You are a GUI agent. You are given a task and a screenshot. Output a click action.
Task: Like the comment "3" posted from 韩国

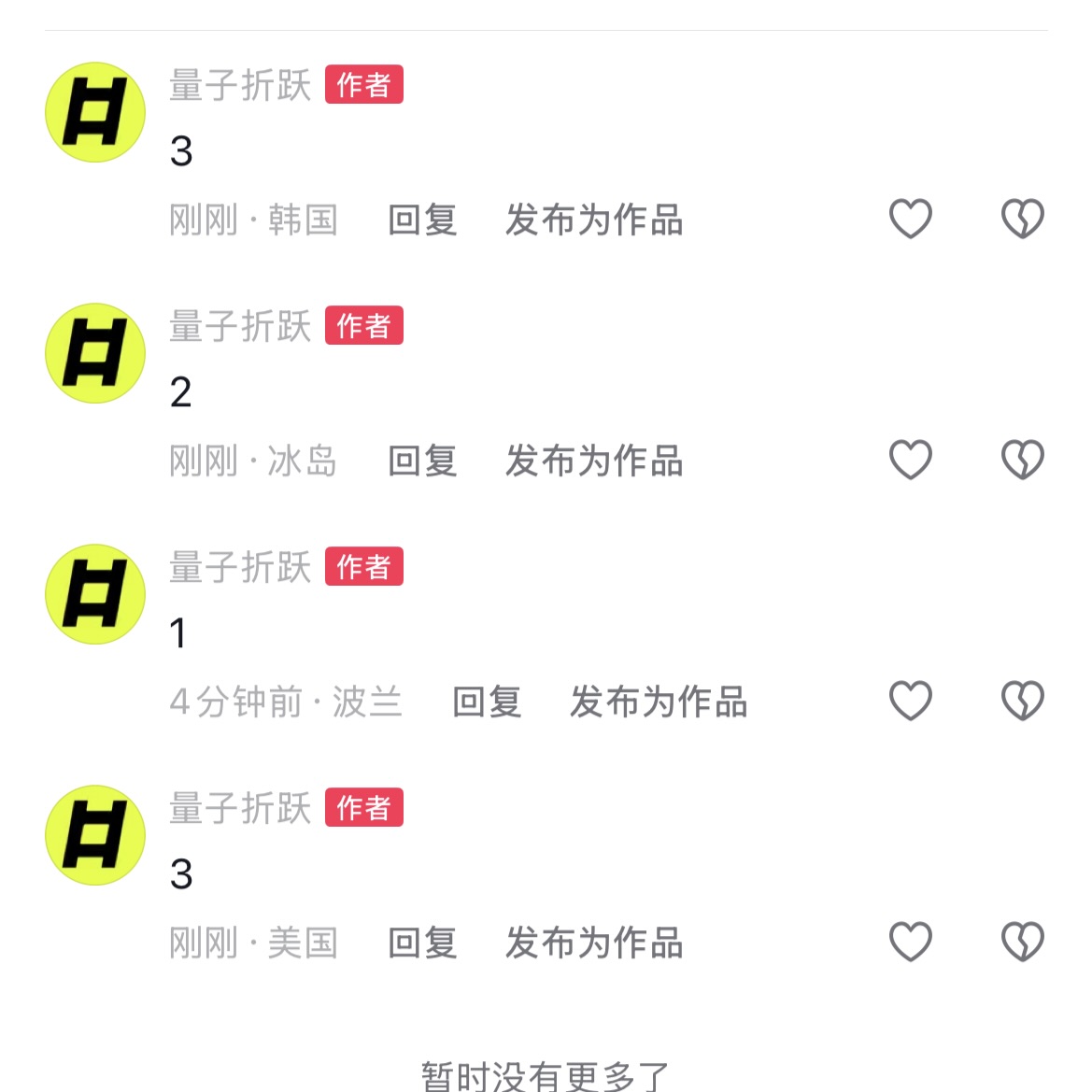tap(910, 220)
